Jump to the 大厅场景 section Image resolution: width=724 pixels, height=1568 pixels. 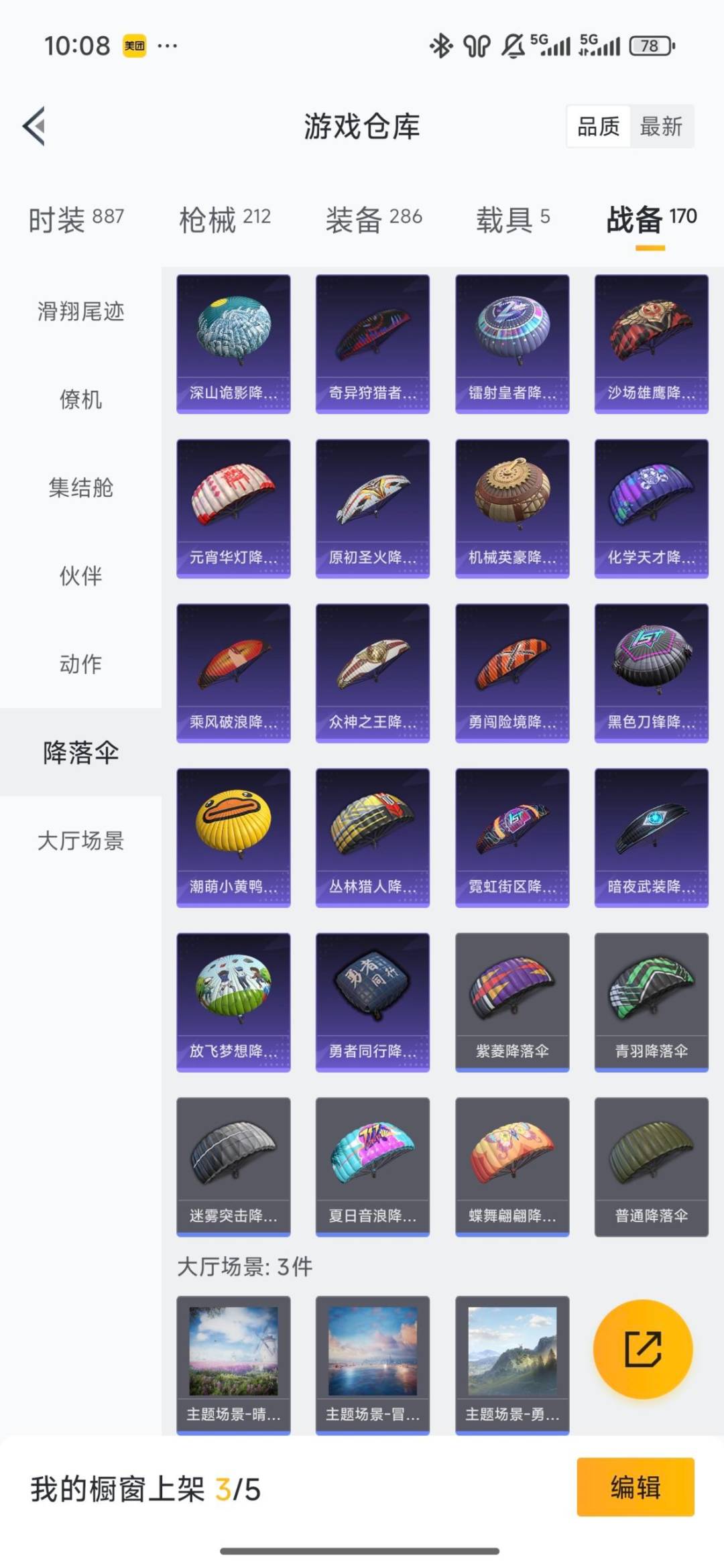[x=80, y=842]
